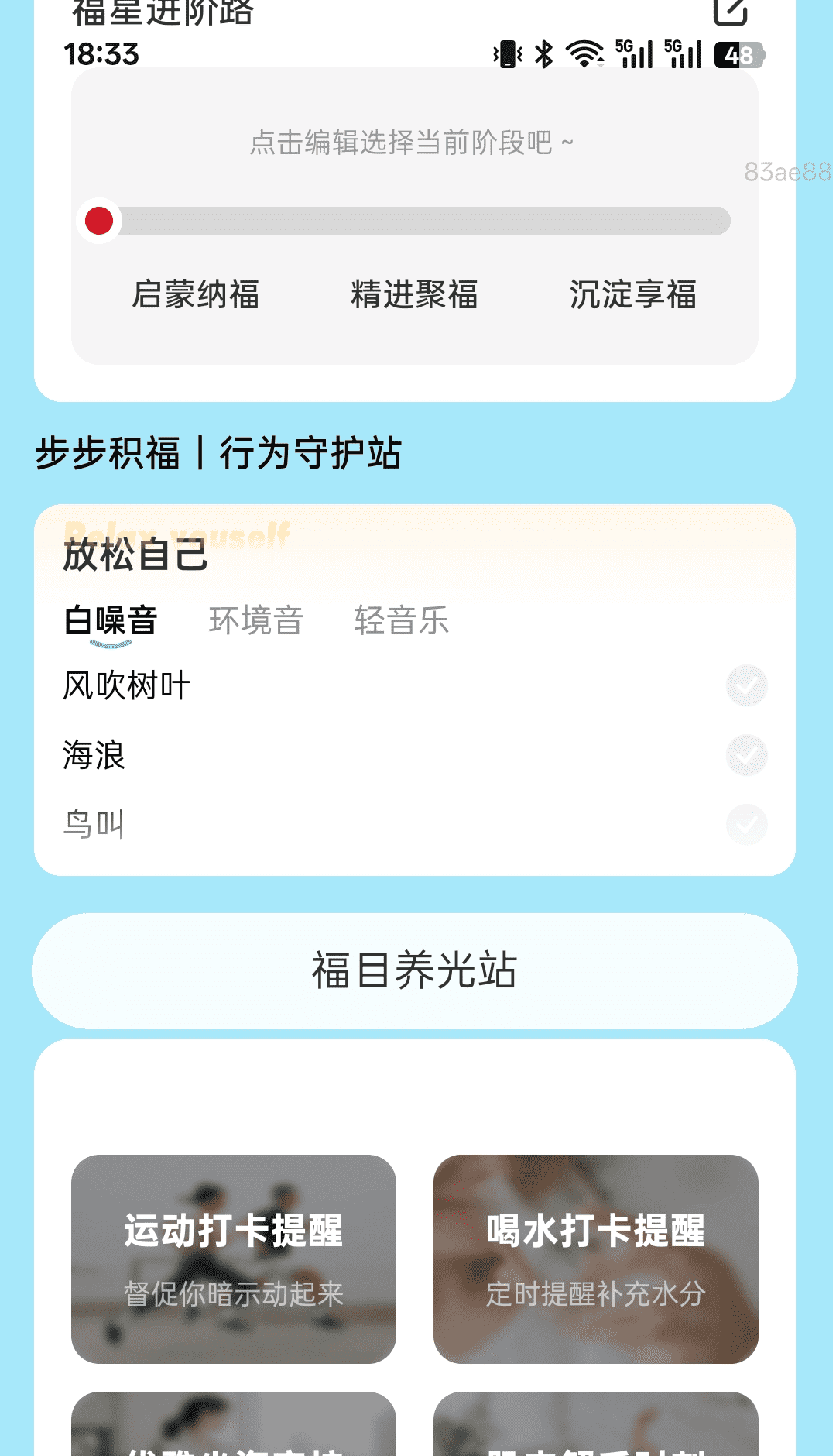Switch to the 轻音乐 tab

[403, 620]
